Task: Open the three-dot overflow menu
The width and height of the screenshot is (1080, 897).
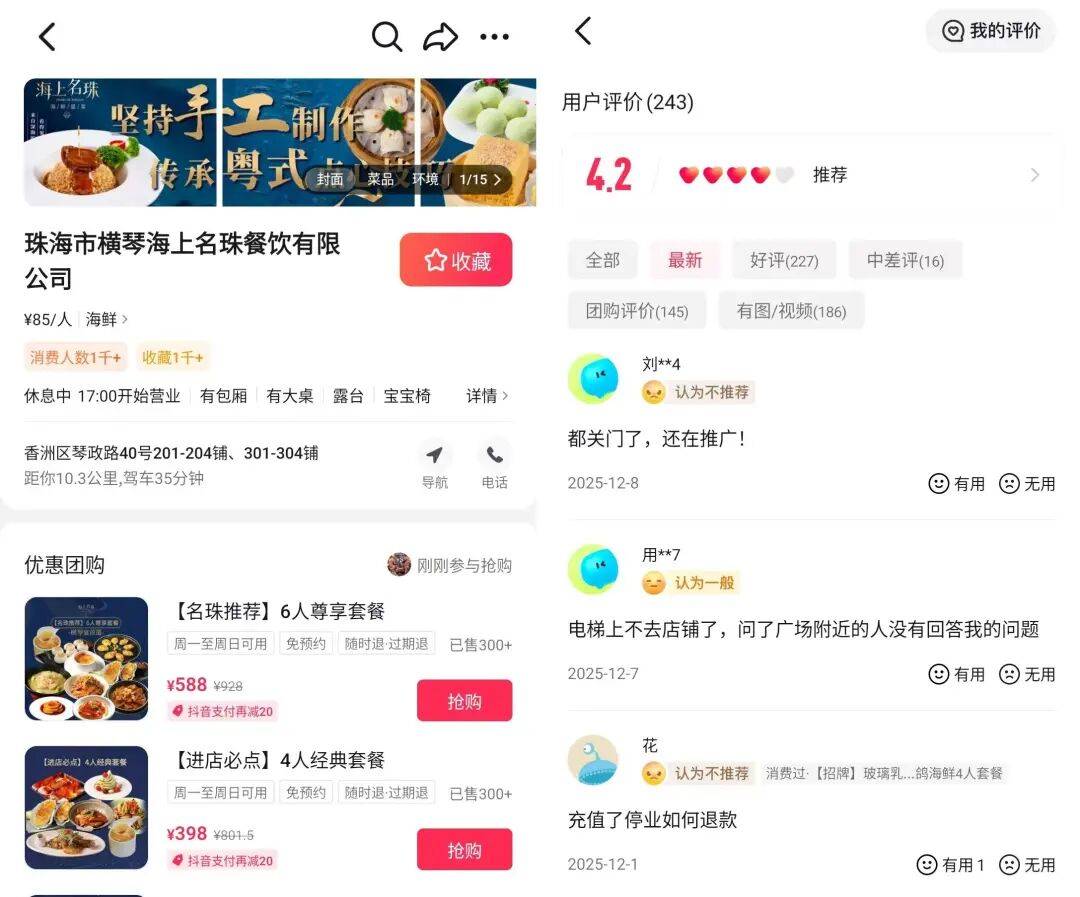Action: (x=494, y=37)
